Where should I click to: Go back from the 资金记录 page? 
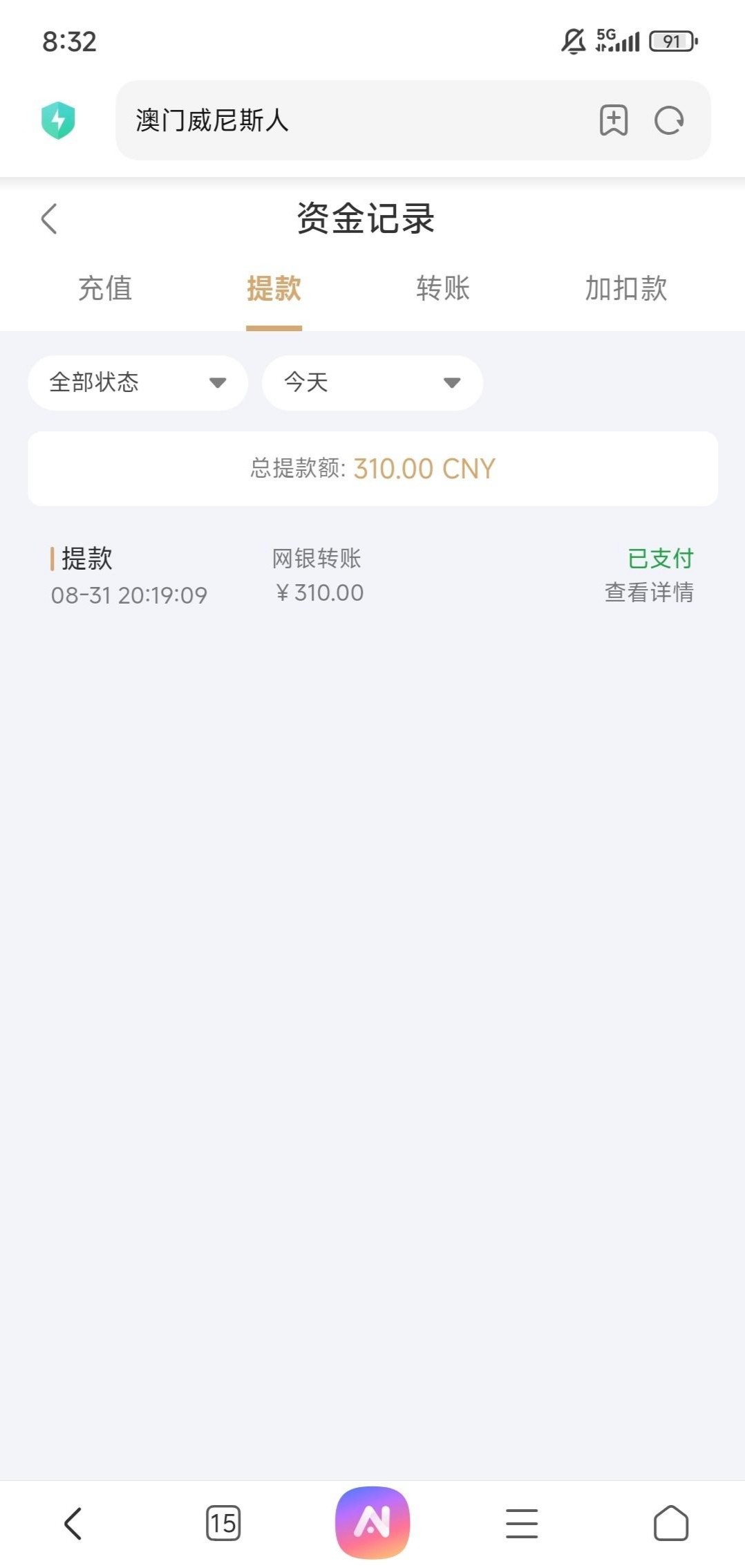point(49,219)
